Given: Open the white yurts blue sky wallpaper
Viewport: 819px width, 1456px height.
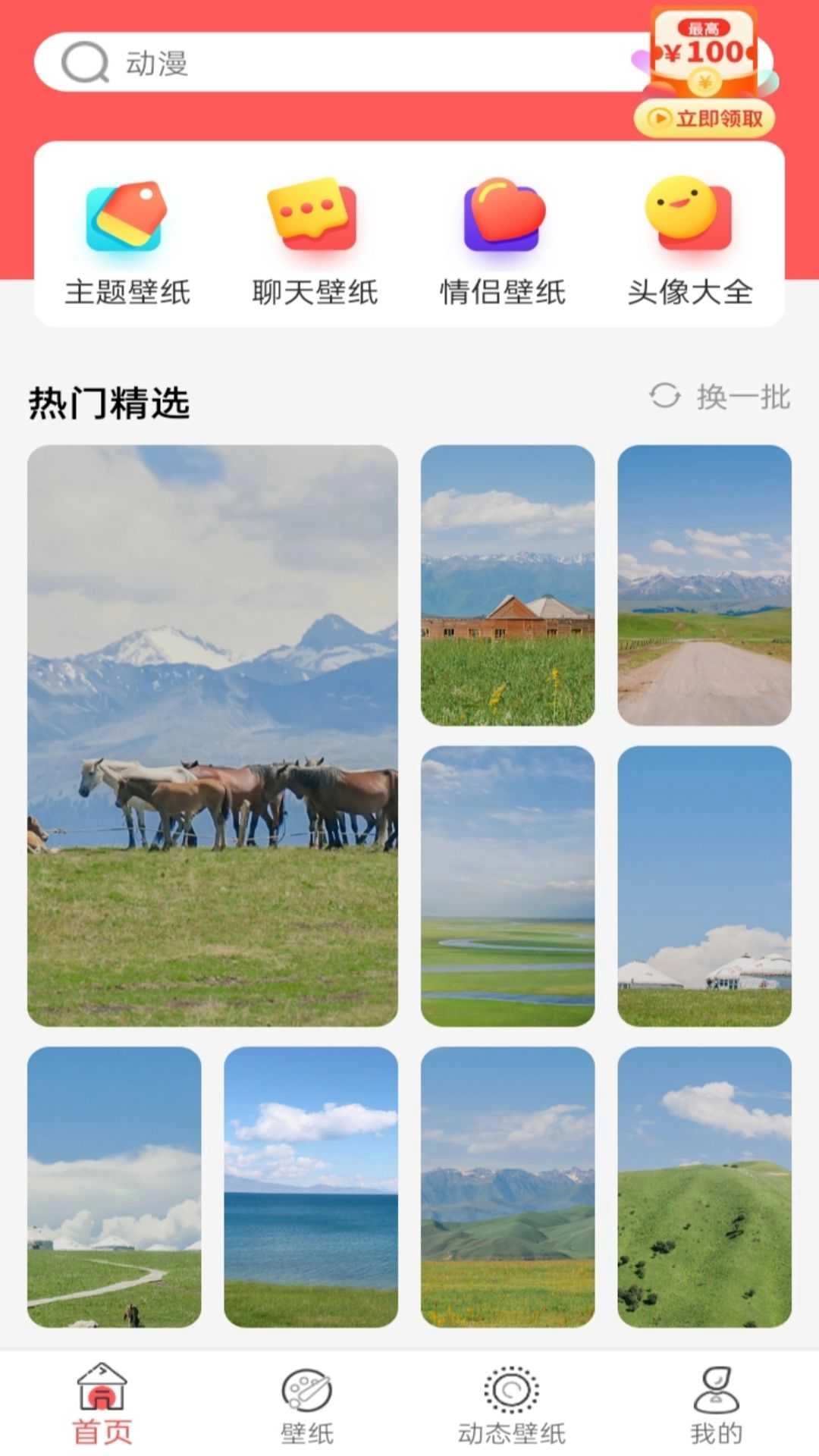Looking at the screenshot, I should click(704, 886).
